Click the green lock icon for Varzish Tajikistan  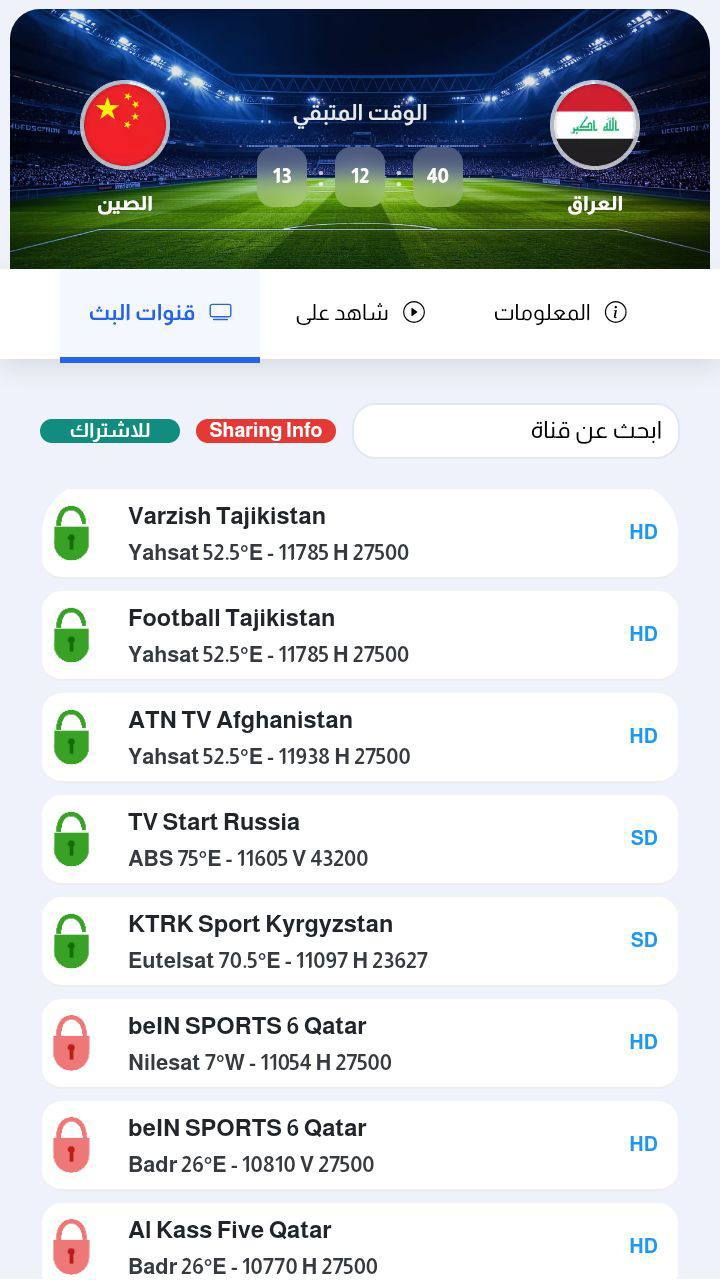(x=71, y=532)
